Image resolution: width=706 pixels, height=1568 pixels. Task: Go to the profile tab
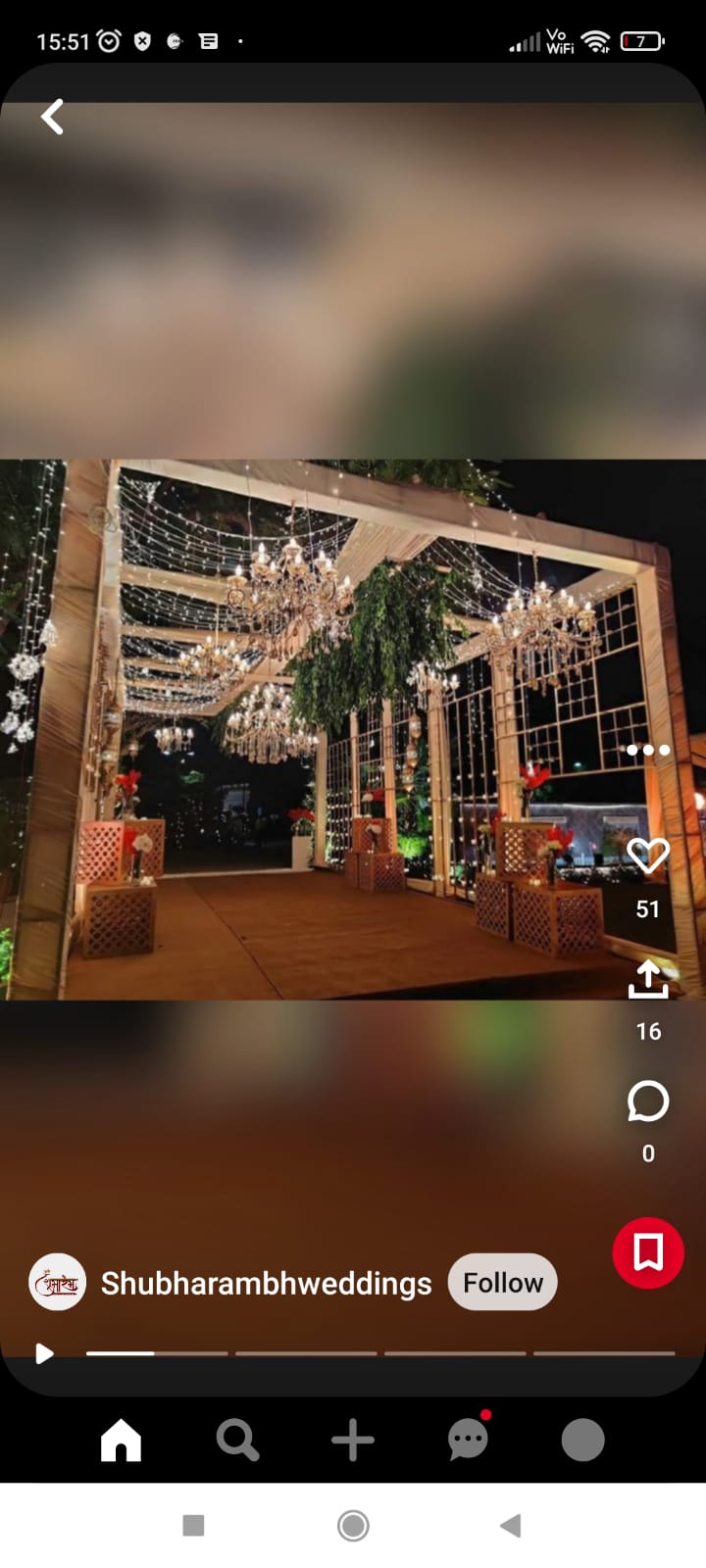[x=582, y=1441]
